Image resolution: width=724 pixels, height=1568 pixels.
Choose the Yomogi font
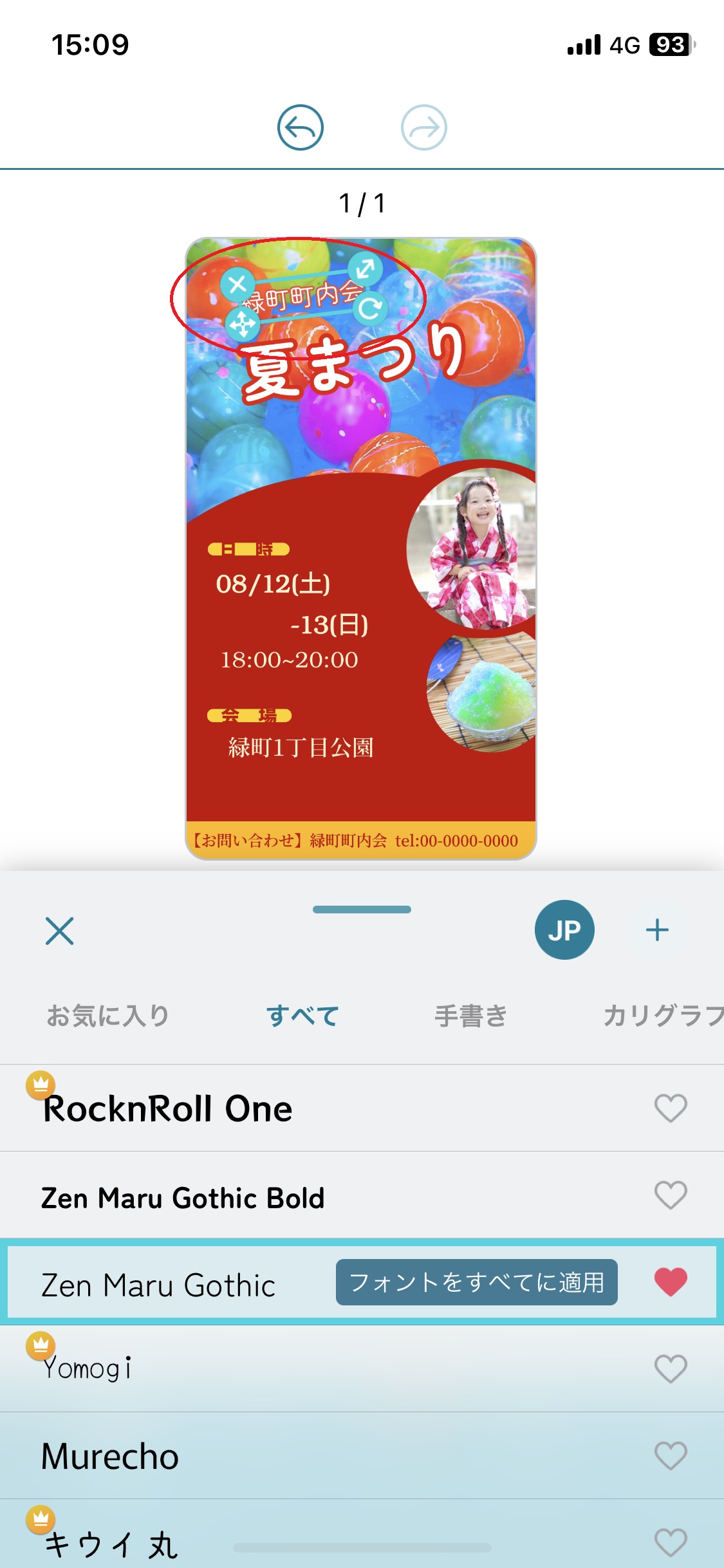point(87,1368)
